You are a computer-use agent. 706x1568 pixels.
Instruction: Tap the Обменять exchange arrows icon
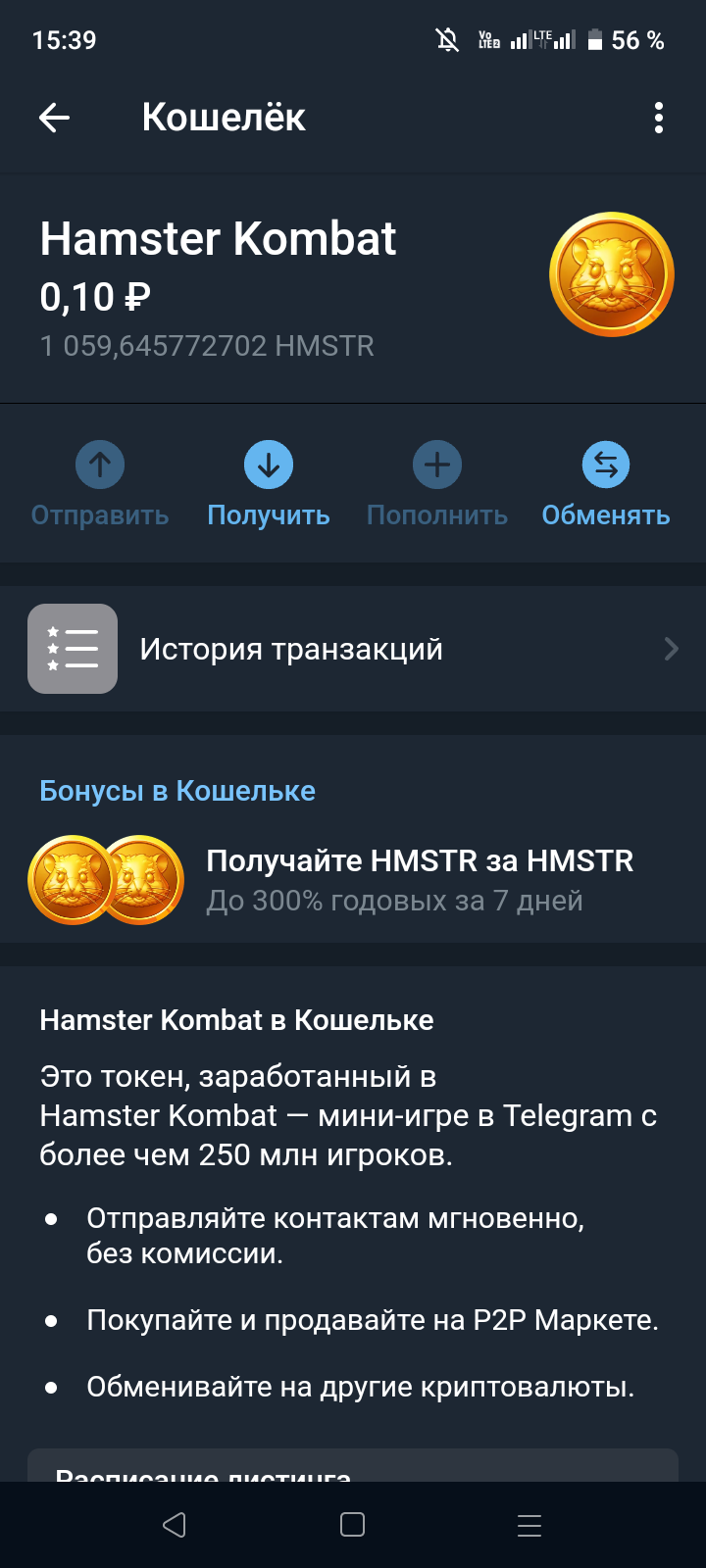click(x=605, y=464)
